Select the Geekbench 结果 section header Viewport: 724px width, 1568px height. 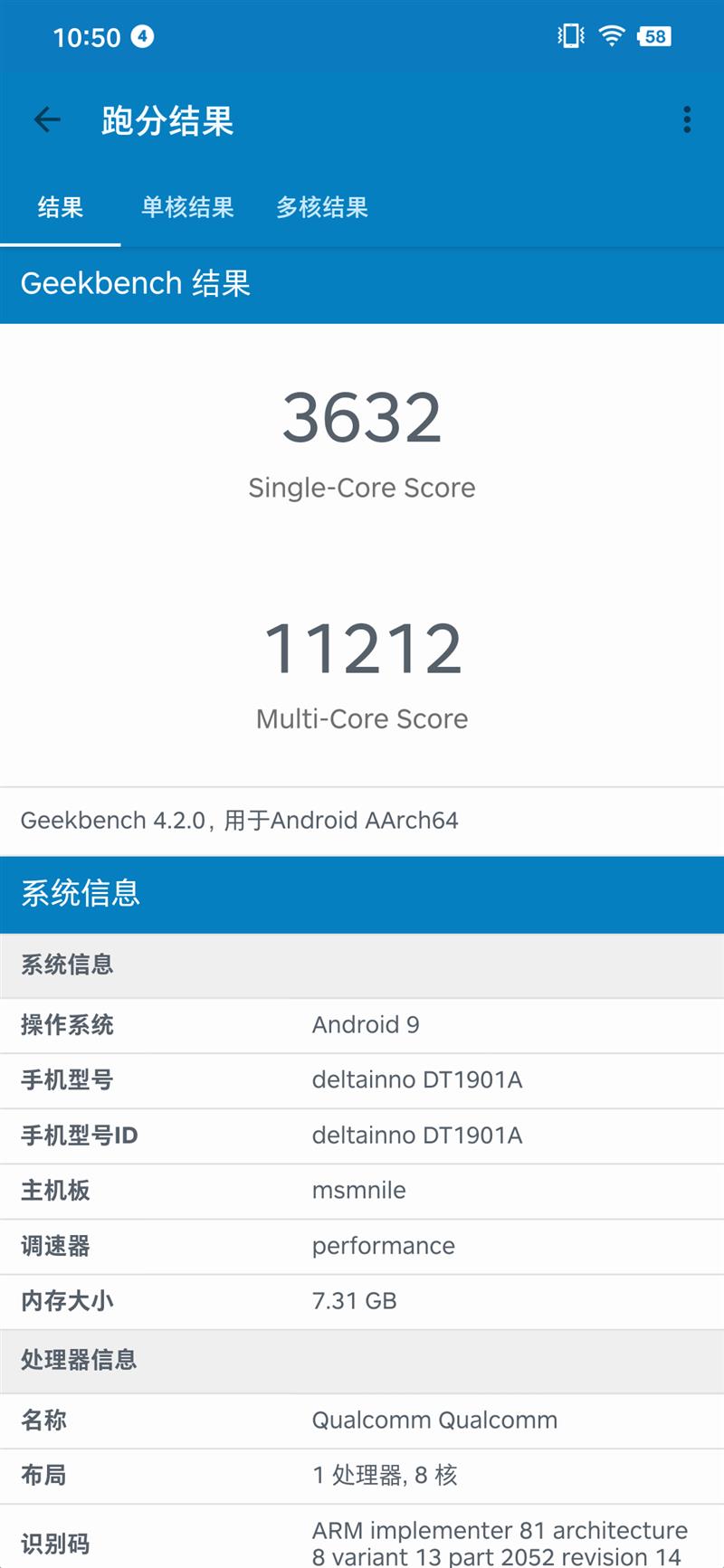(x=135, y=283)
